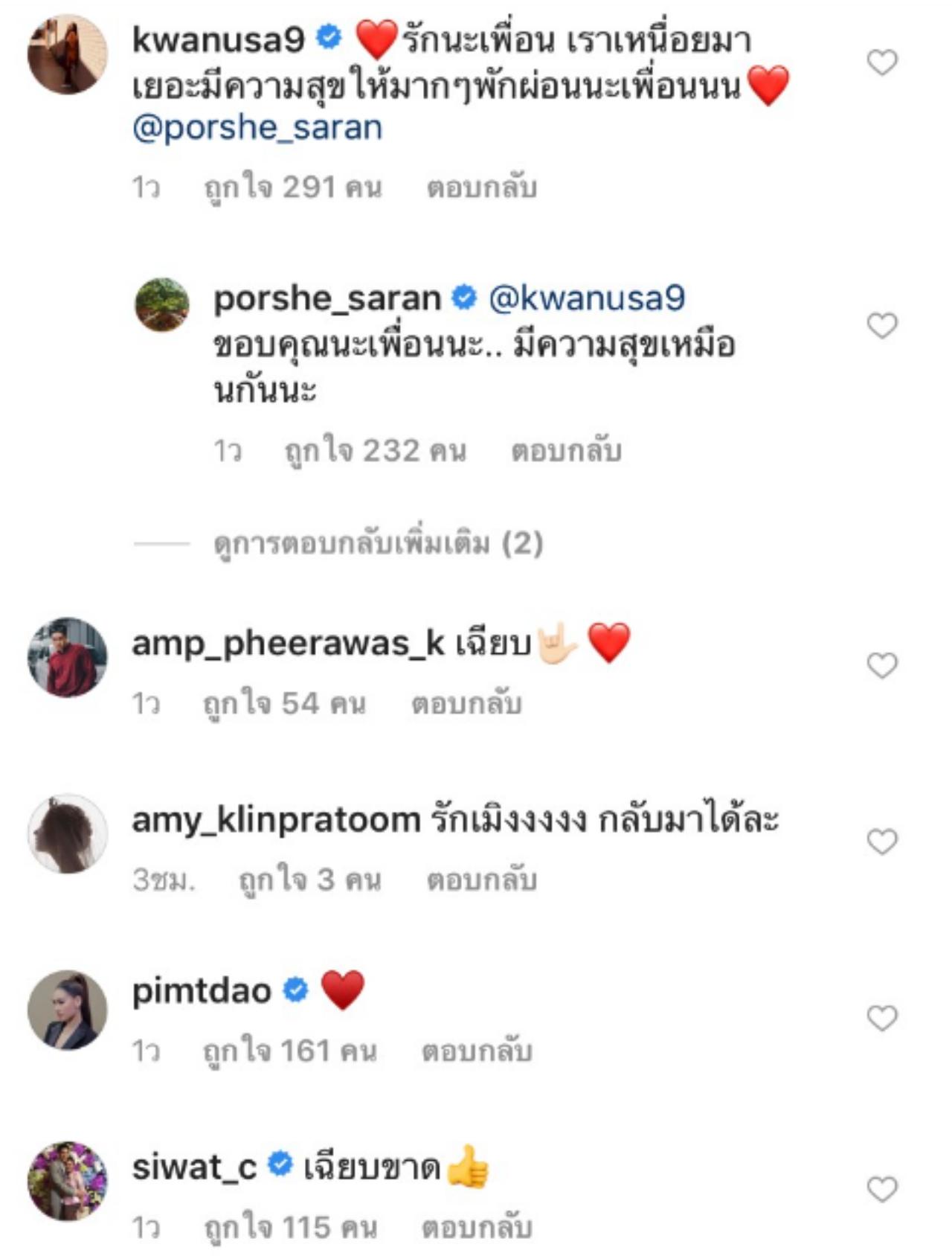Like kwanusa9's comment
This screenshot has height=1256, width=952.
(x=882, y=63)
